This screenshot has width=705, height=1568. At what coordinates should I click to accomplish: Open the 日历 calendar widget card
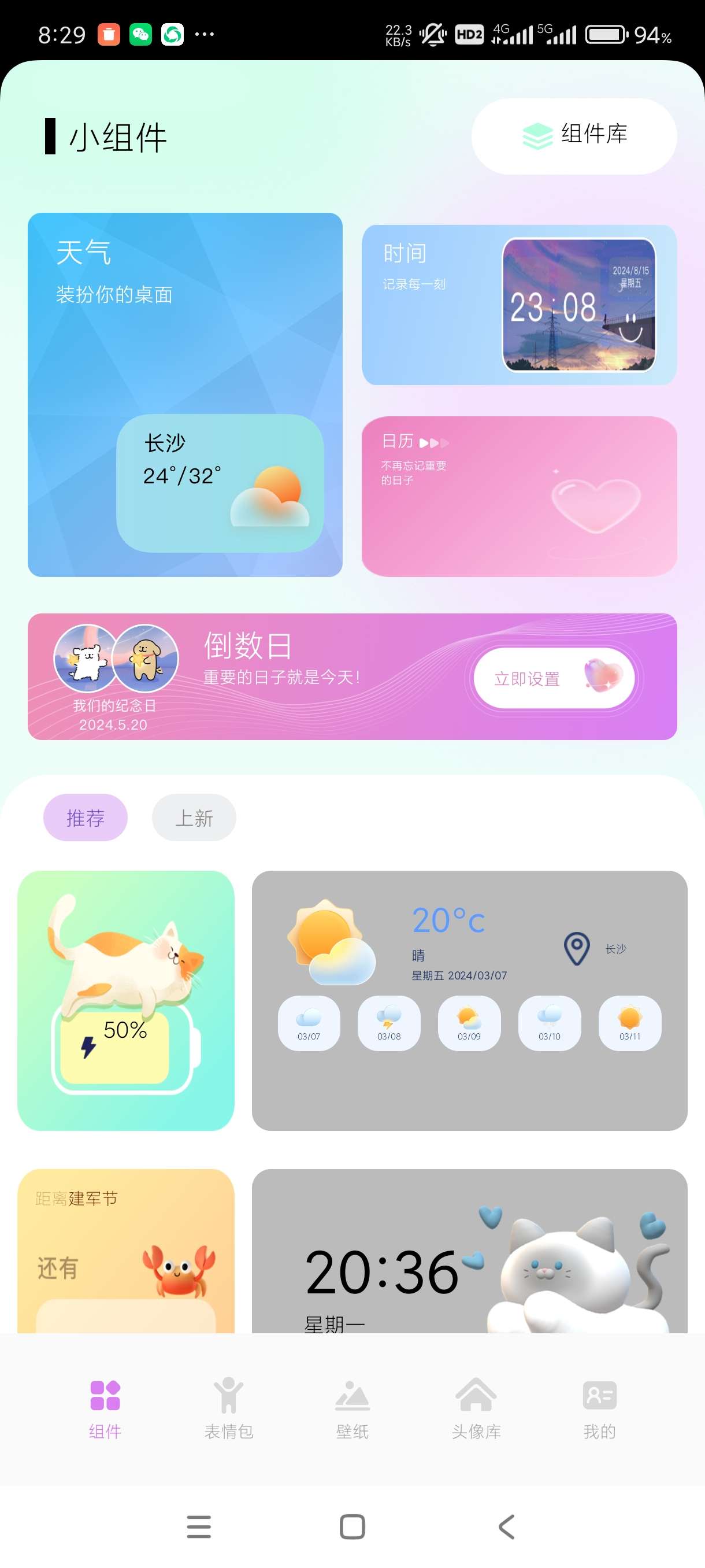(x=518, y=495)
